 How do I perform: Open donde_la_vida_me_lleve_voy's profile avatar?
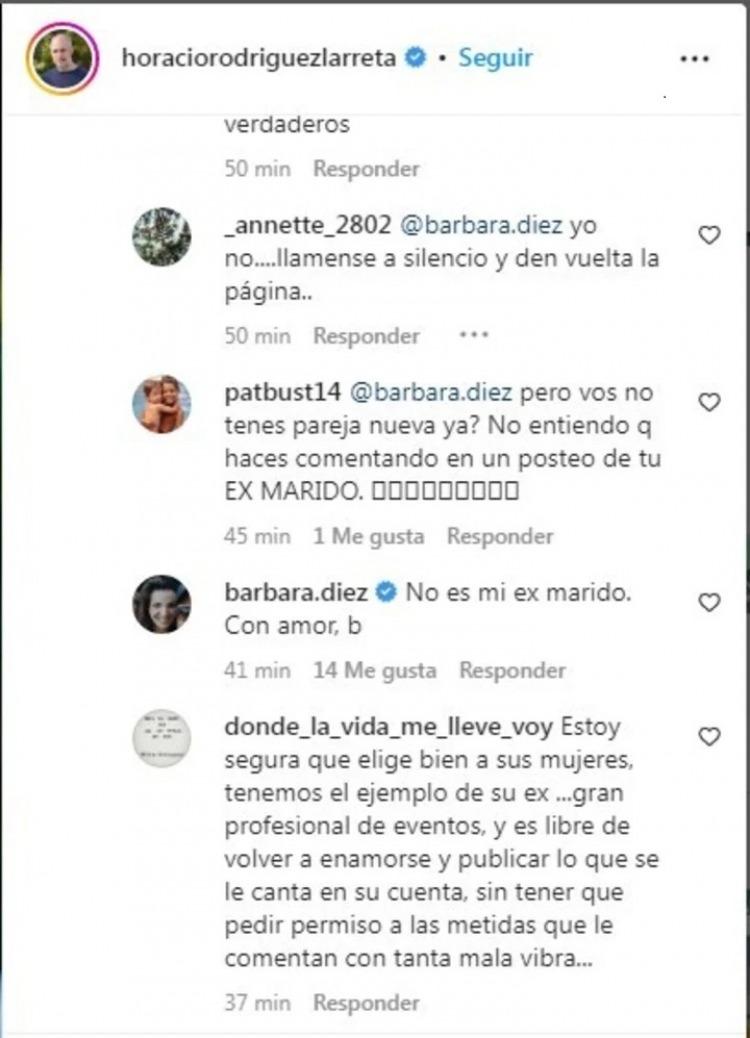tap(162, 738)
